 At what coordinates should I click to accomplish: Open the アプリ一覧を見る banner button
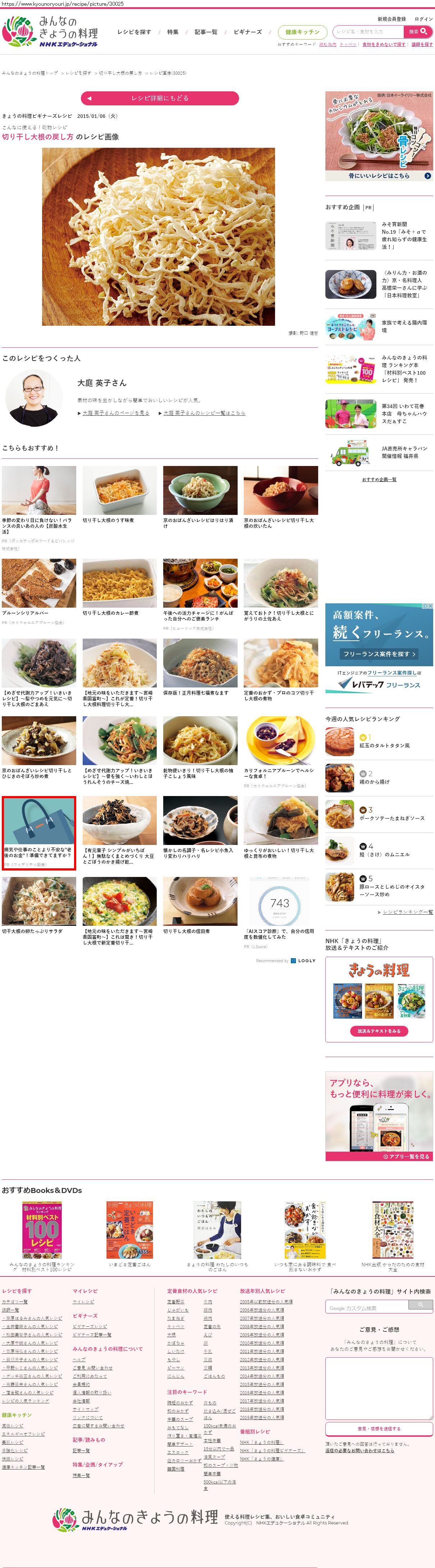click(406, 1156)
